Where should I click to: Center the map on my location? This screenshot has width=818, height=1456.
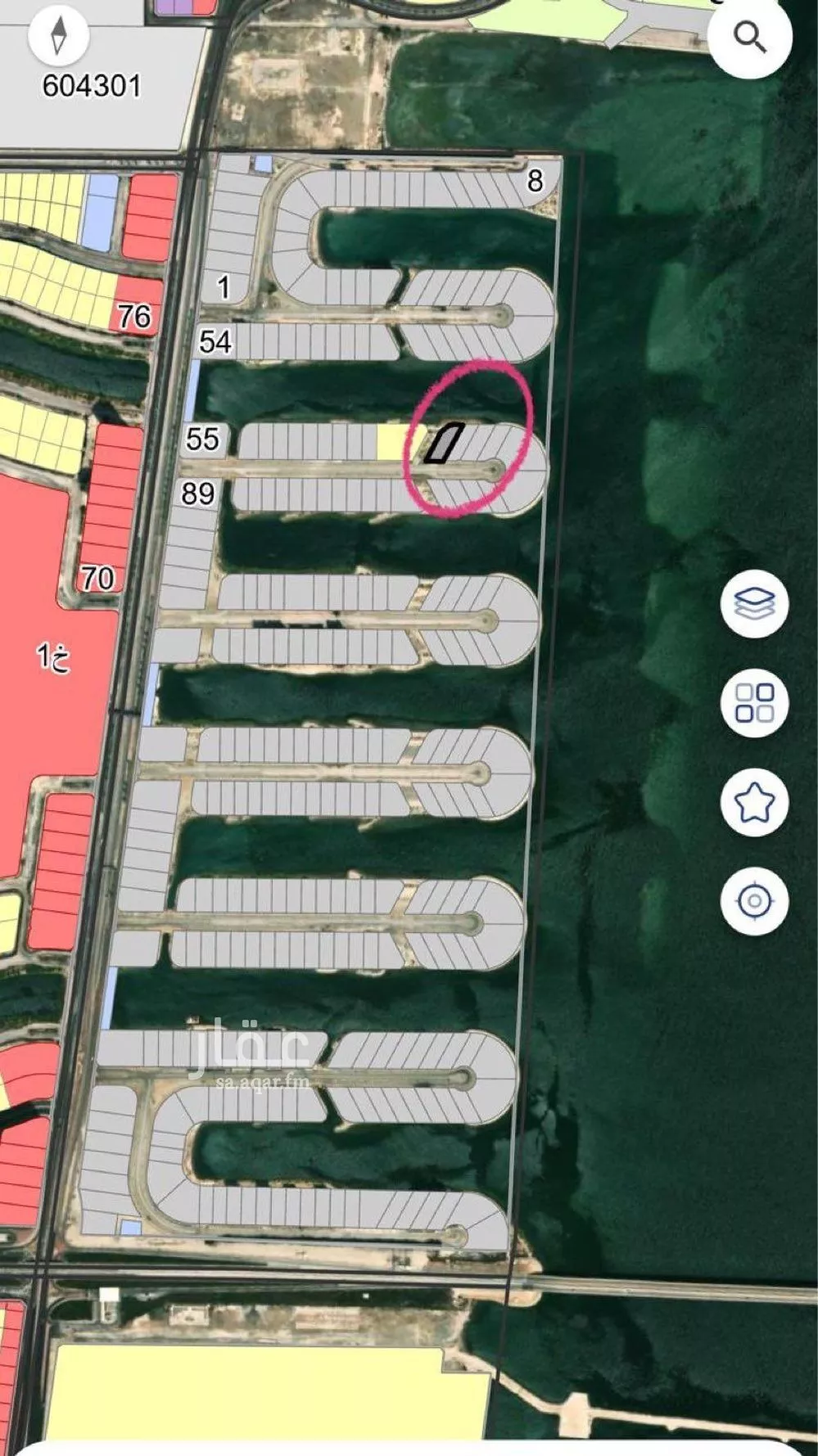(754, 901)
